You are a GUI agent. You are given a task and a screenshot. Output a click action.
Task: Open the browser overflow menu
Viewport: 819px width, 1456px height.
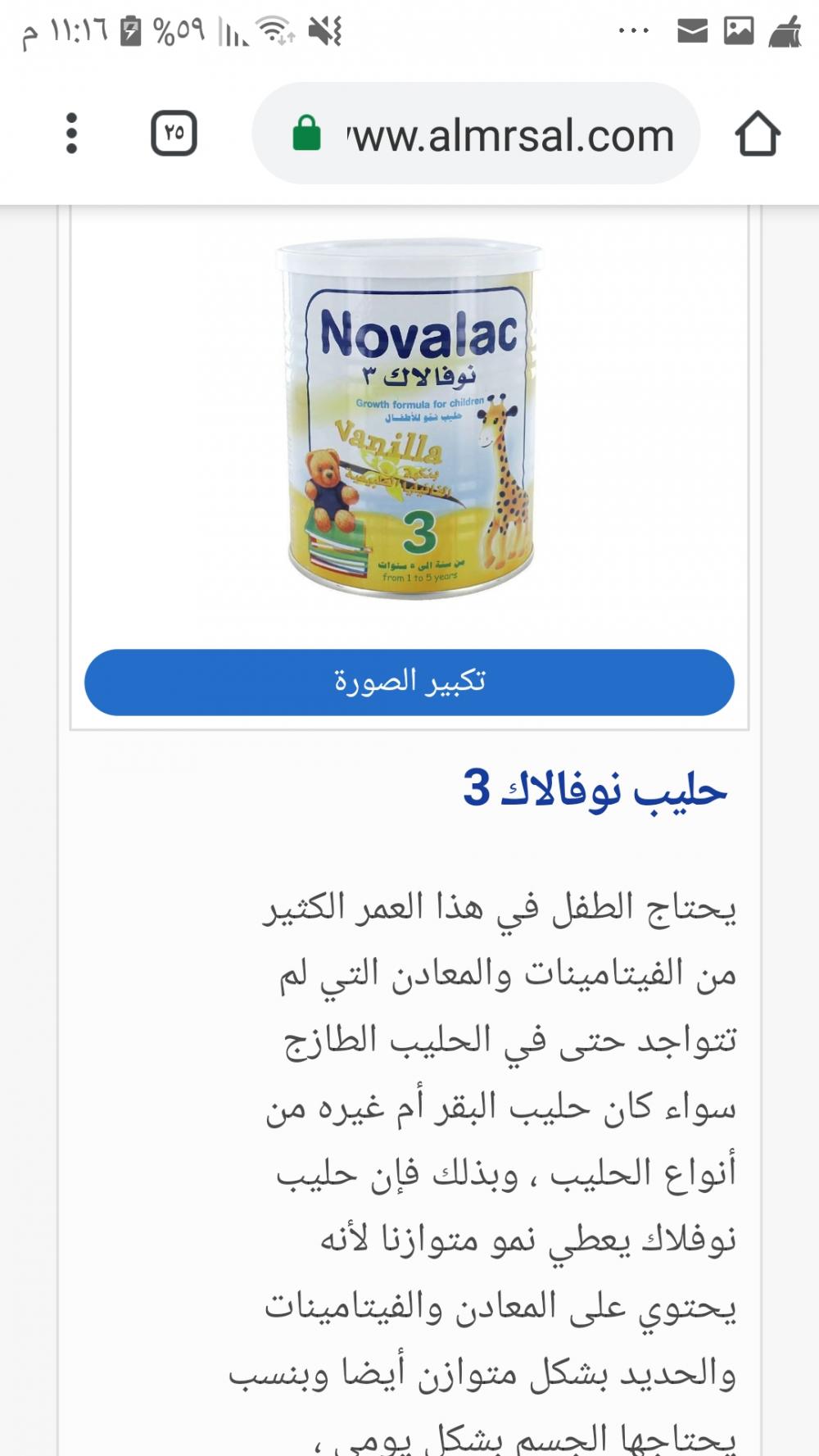pos(71,134)
